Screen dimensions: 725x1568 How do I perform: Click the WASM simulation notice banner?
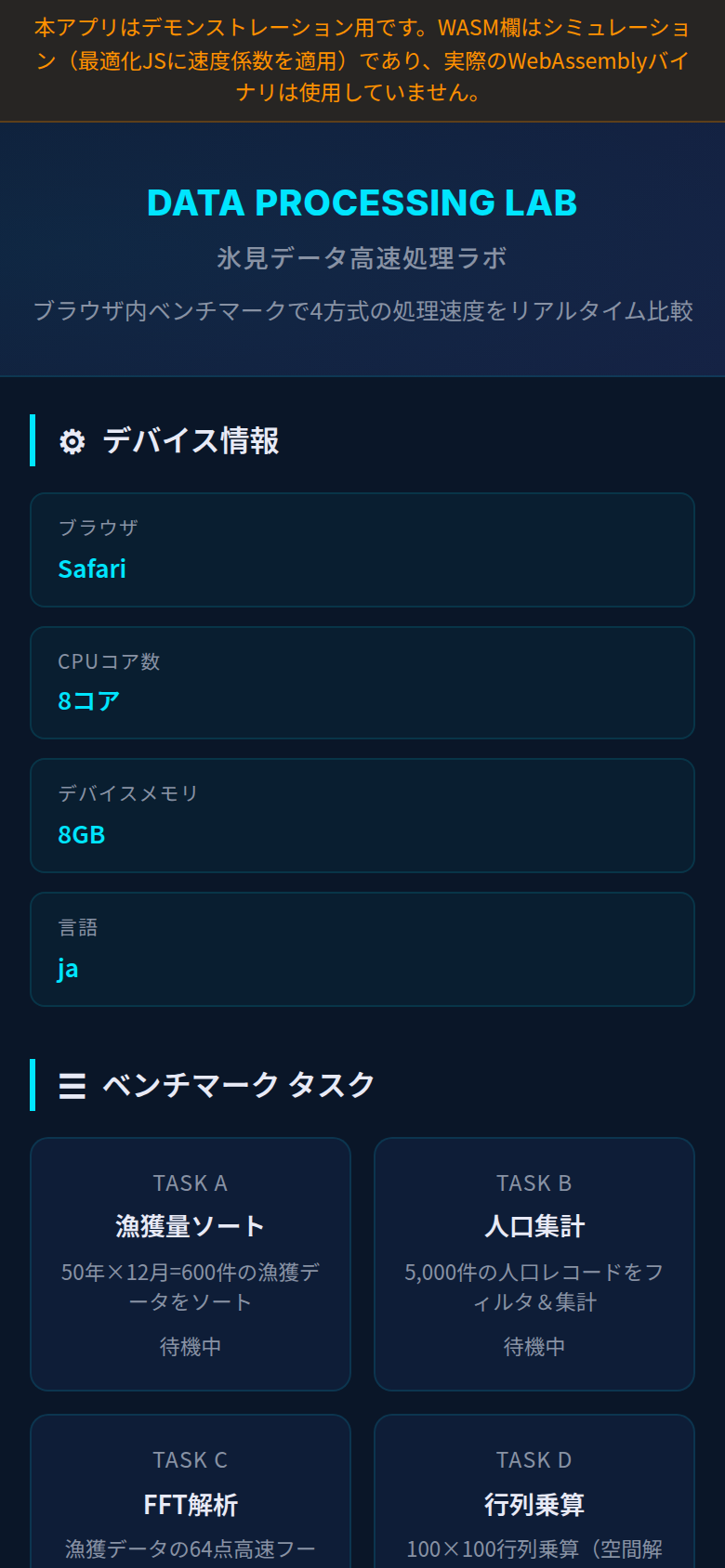(362, 59)
